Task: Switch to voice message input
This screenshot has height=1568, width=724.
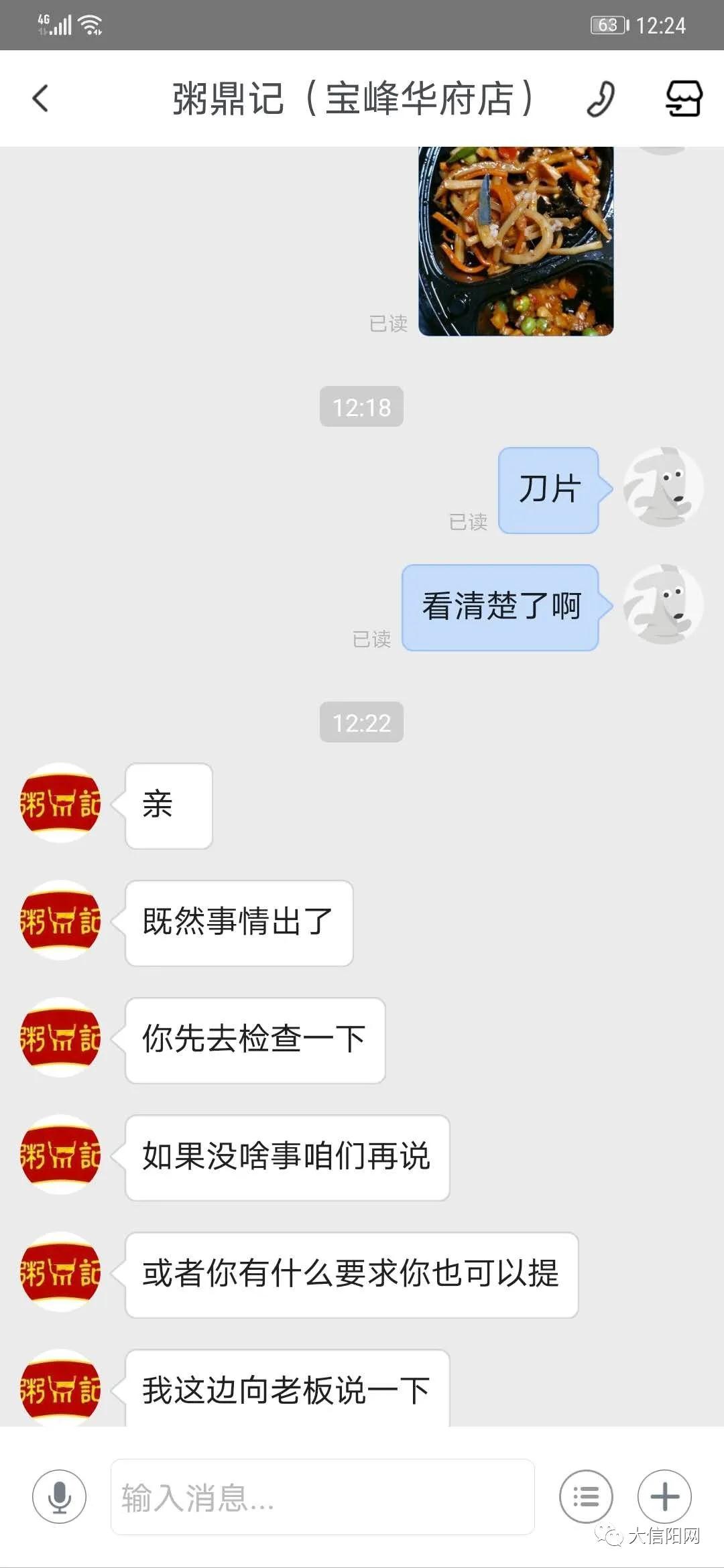Action: coord(60,1496)
